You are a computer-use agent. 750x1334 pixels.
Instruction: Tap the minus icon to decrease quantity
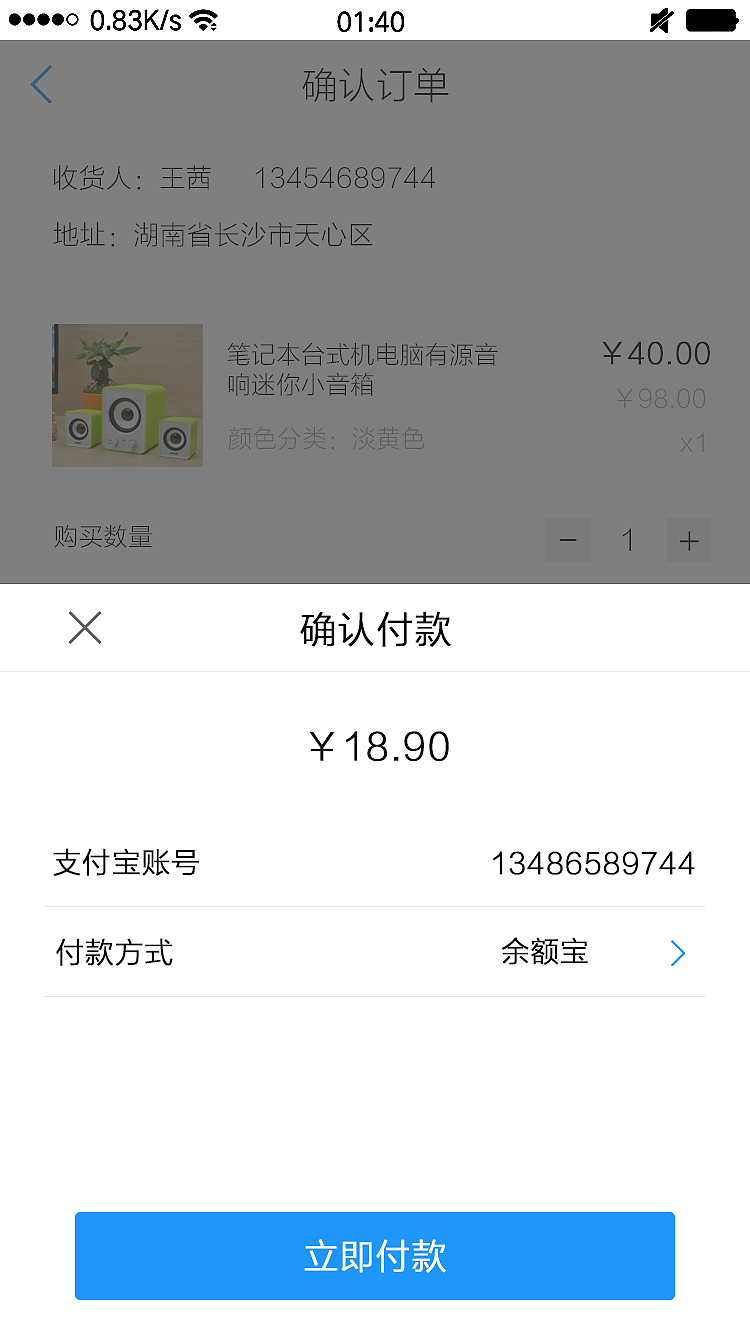pyautogui.click(x=567, y=540)
